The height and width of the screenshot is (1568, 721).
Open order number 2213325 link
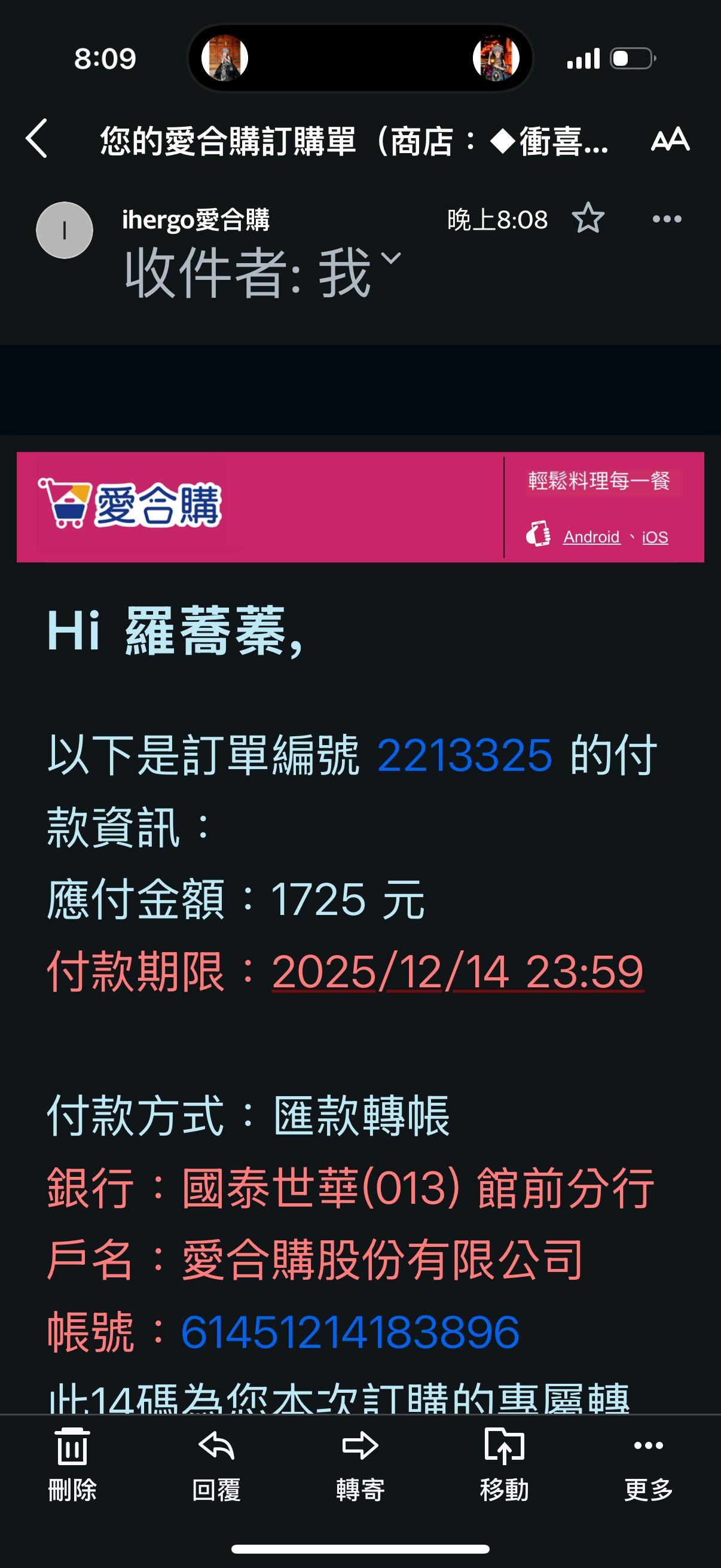point(465,755)
